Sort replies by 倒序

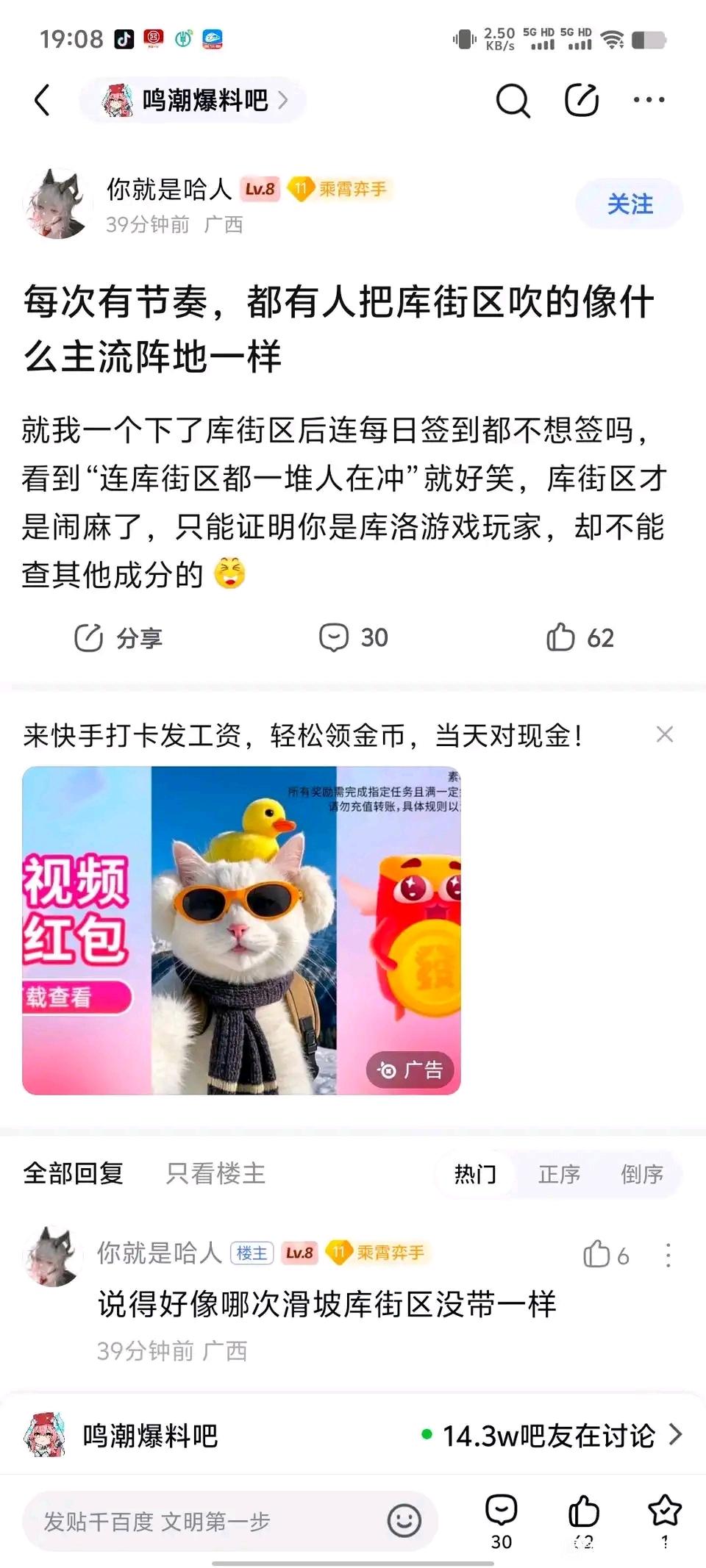point(641,1175)
